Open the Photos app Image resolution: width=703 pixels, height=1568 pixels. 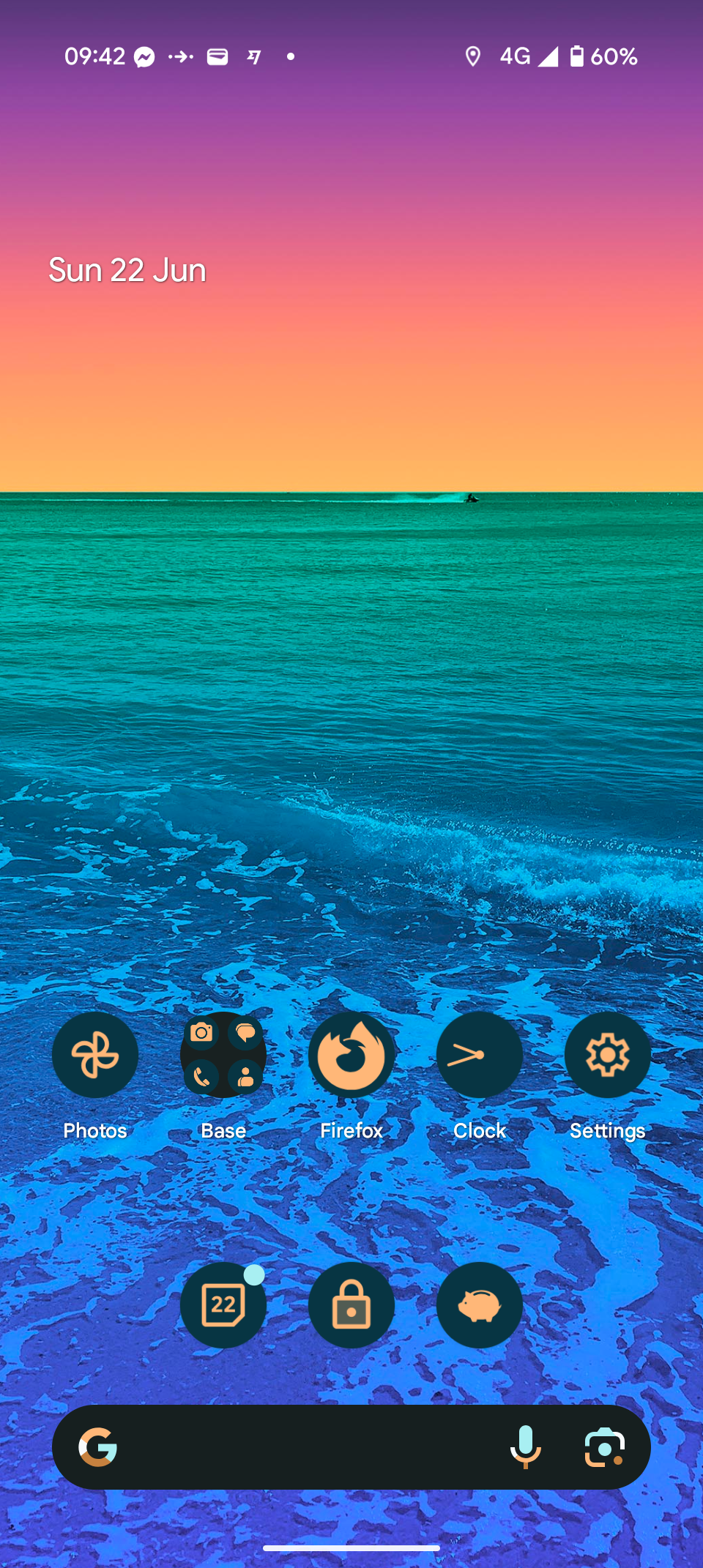(x=95, y=1055)
